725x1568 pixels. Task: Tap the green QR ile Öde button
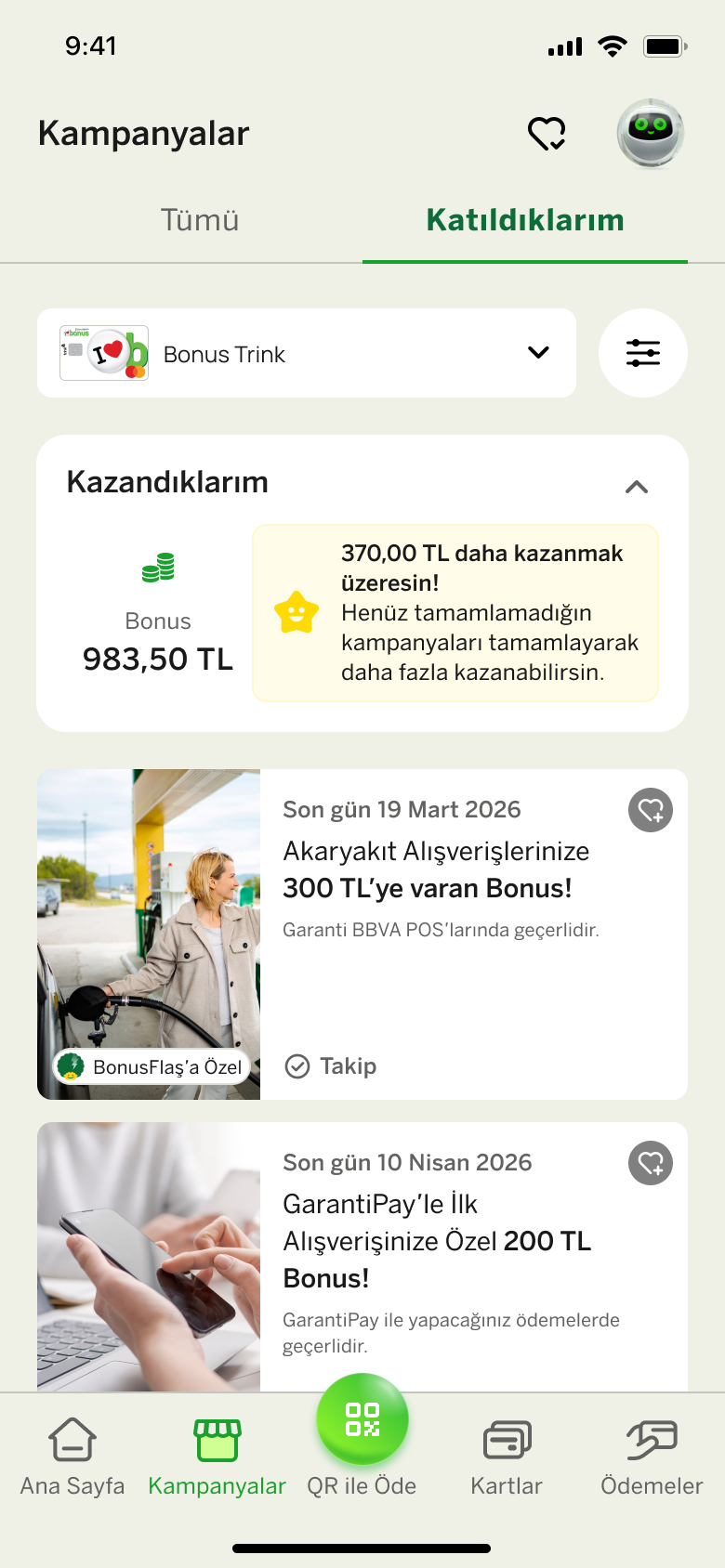pos(362,1418)
